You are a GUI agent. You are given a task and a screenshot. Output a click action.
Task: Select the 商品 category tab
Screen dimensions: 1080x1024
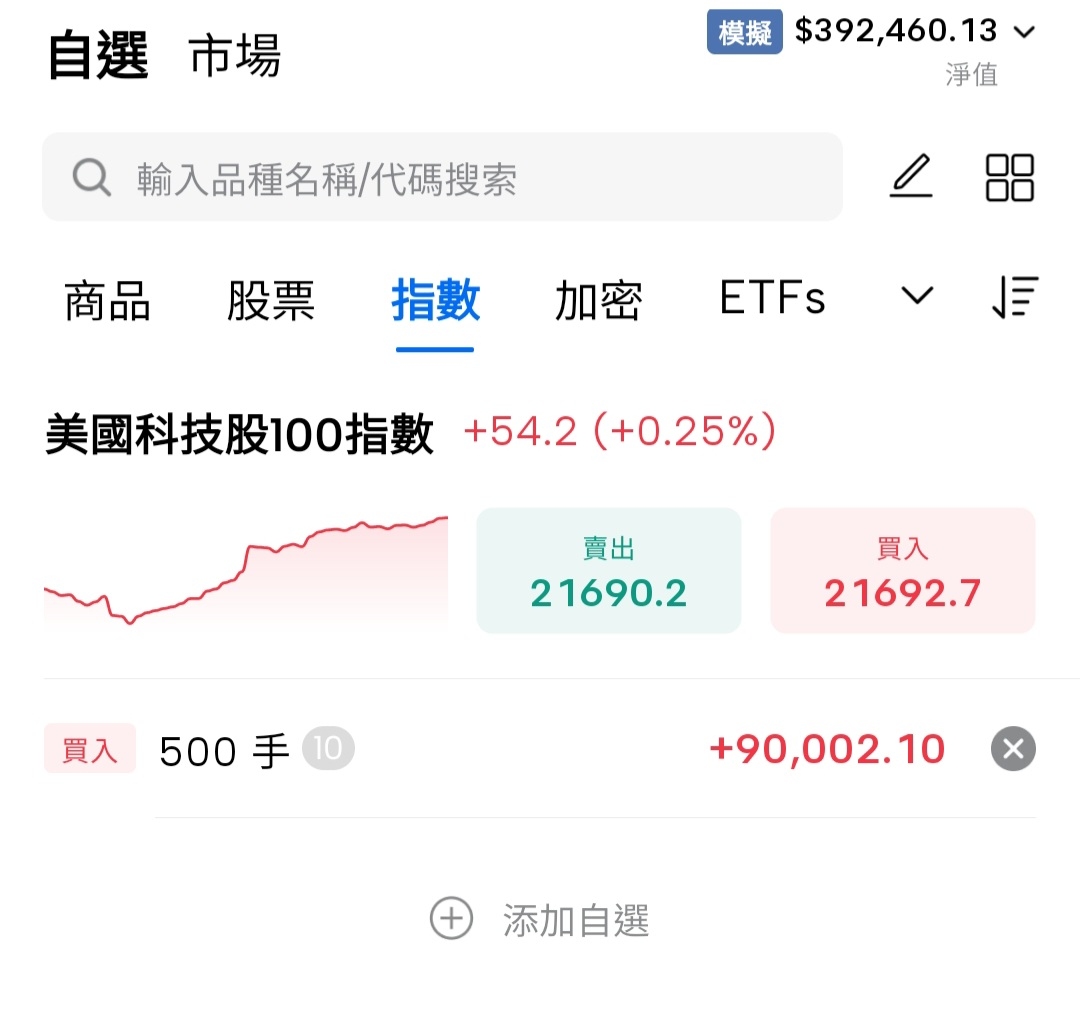tap(107, 300)
